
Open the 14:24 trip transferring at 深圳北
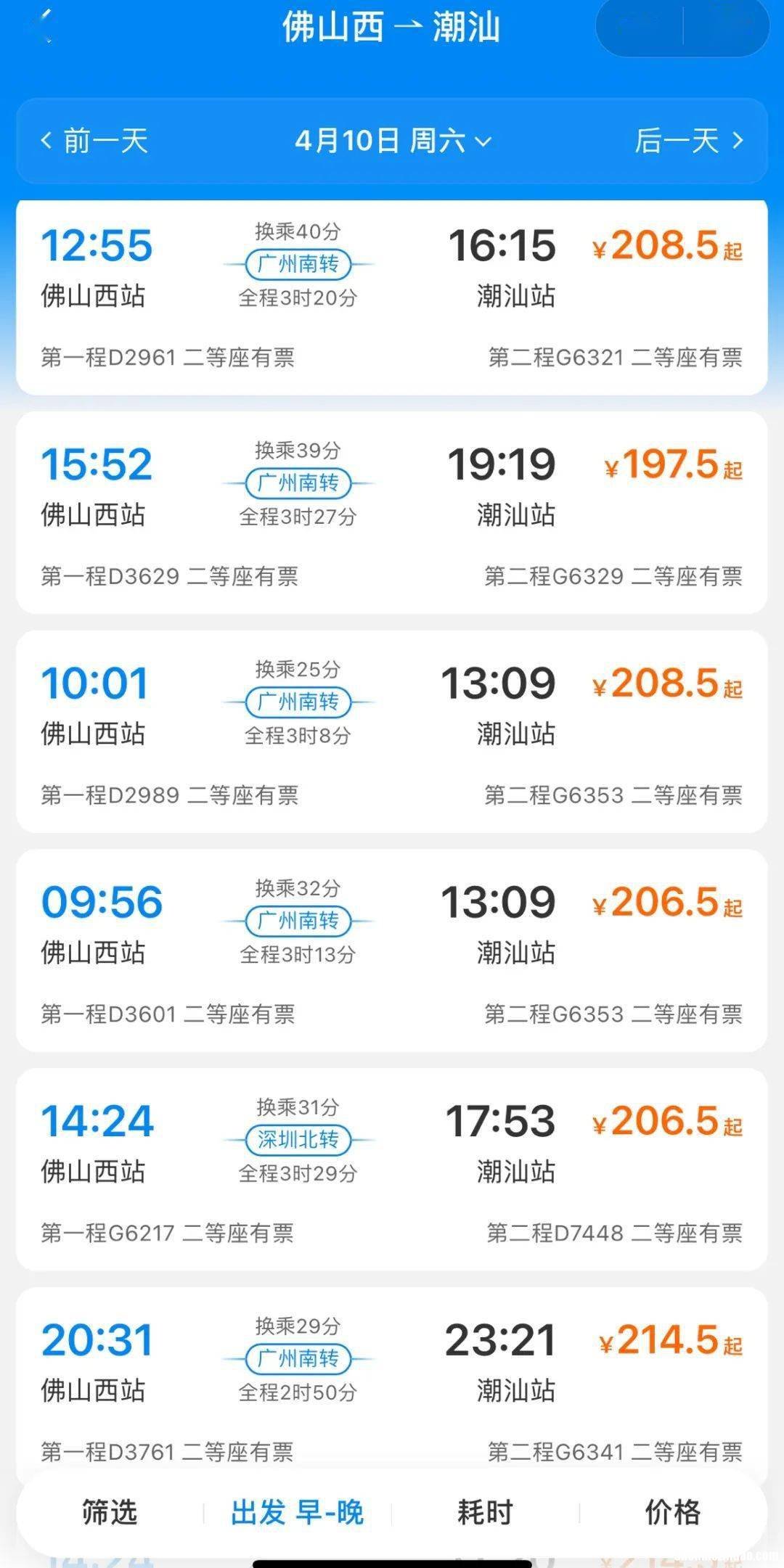tap(392, 1170)
